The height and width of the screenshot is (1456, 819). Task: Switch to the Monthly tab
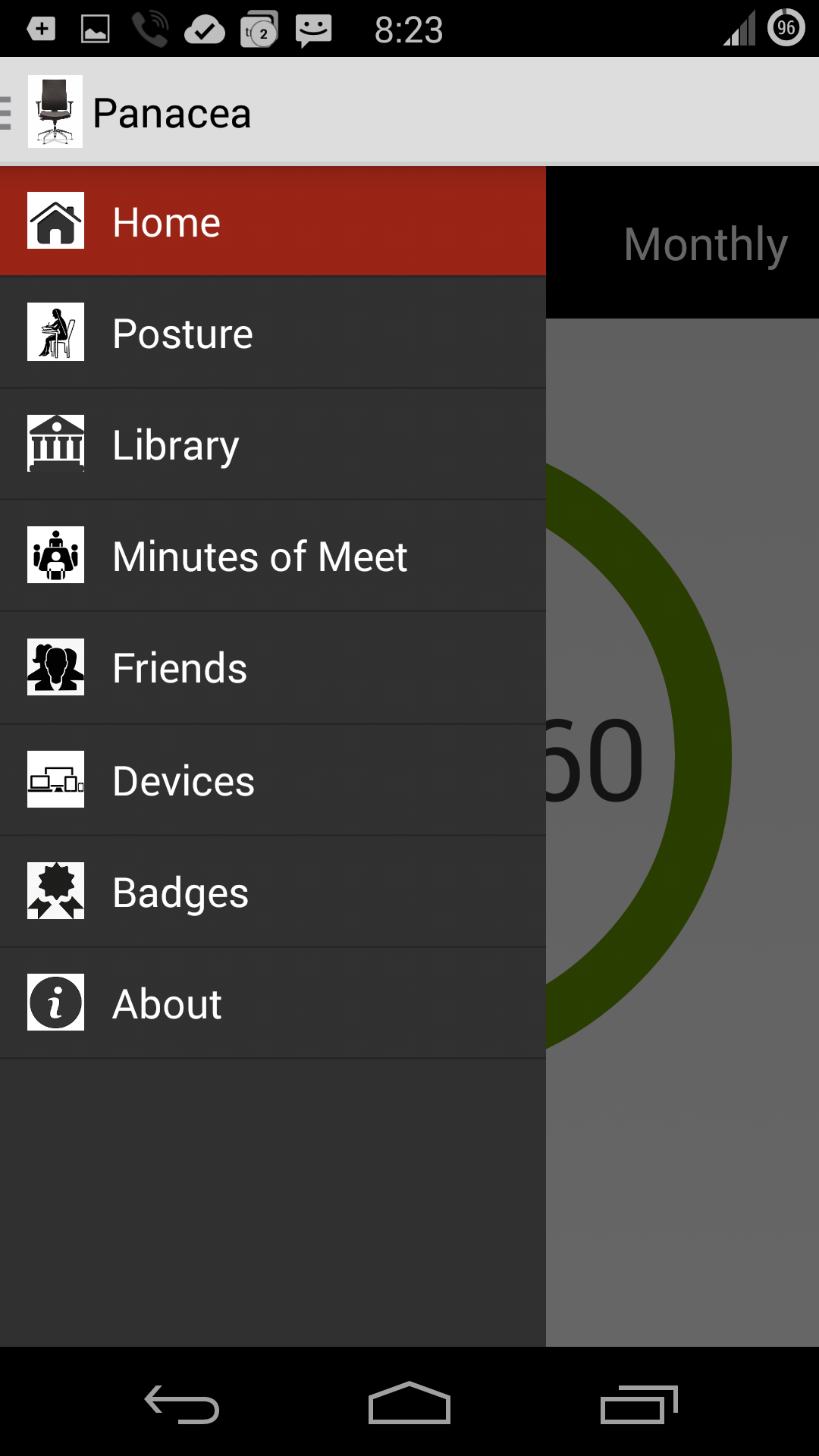click(705, 243)
